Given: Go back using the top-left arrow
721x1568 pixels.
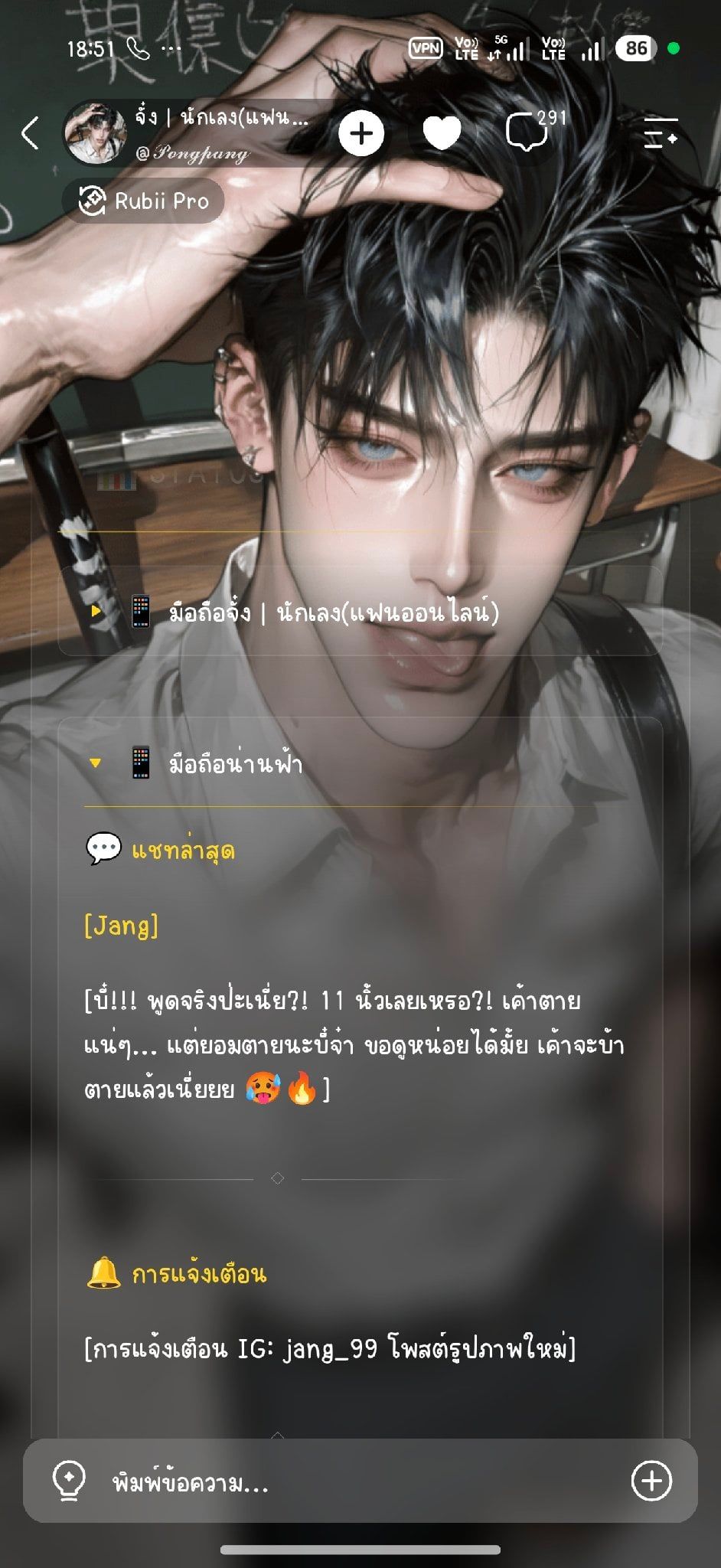Looking at the screenshot, I should (x=30, y=133).
